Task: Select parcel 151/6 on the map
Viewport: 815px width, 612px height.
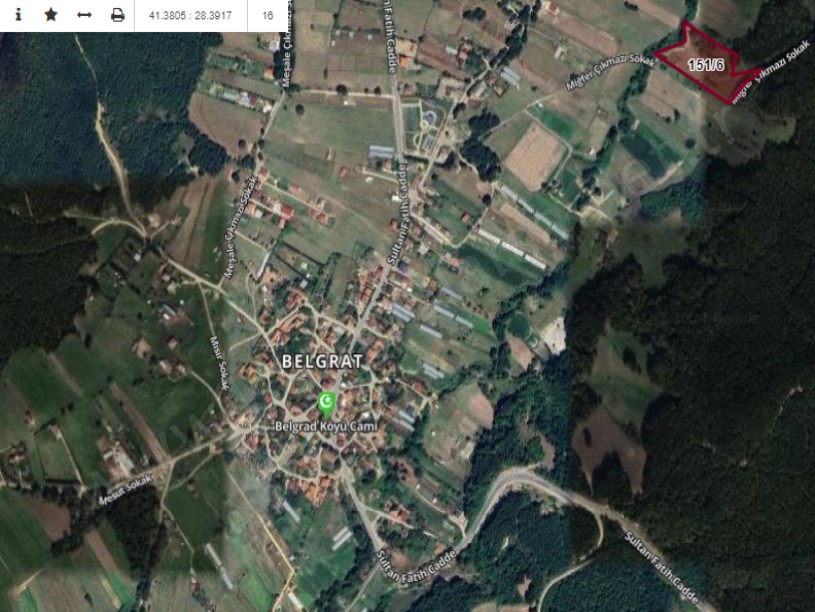Action: 706,63
